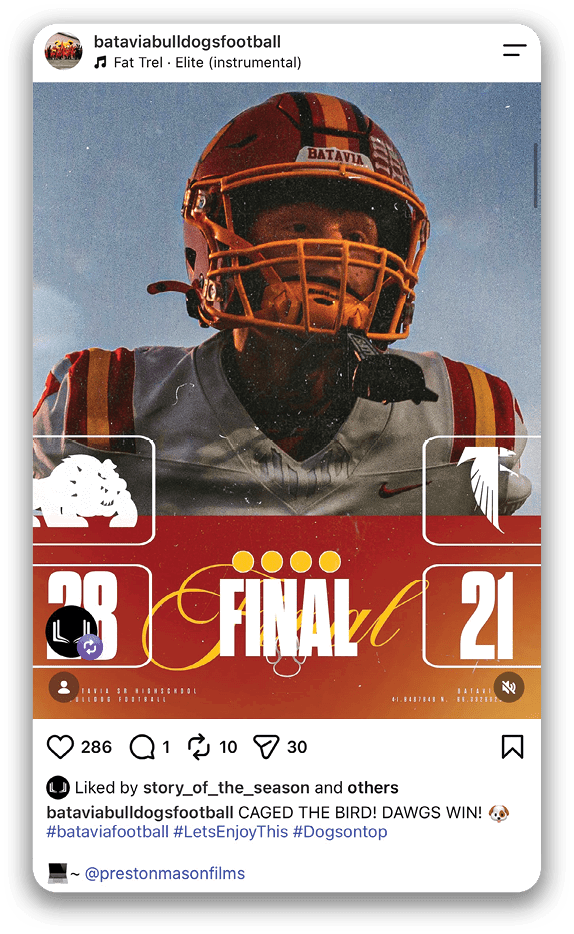Image resolution: width=574 pixels, height=934 pixels.
Task: Open the #LetsEnjoyThis hashtag
Action: click(x=230, y=832)
